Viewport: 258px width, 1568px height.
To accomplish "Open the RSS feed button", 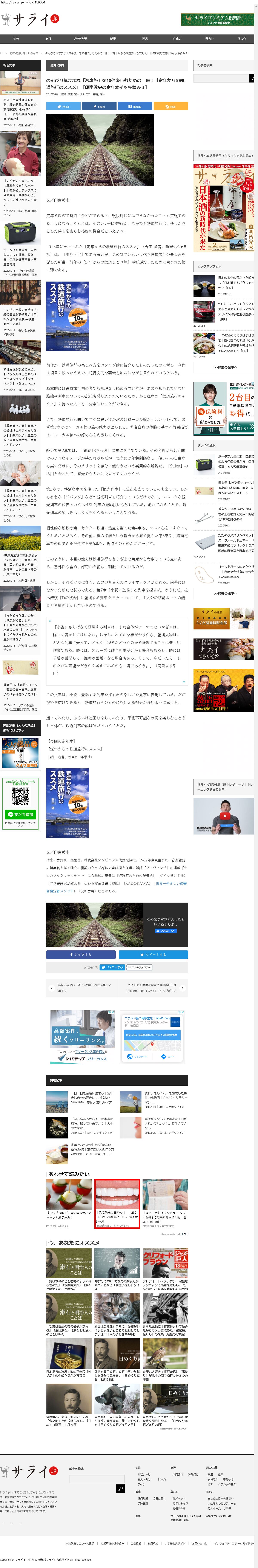I will pyautogui.click(x=170, y=106).
